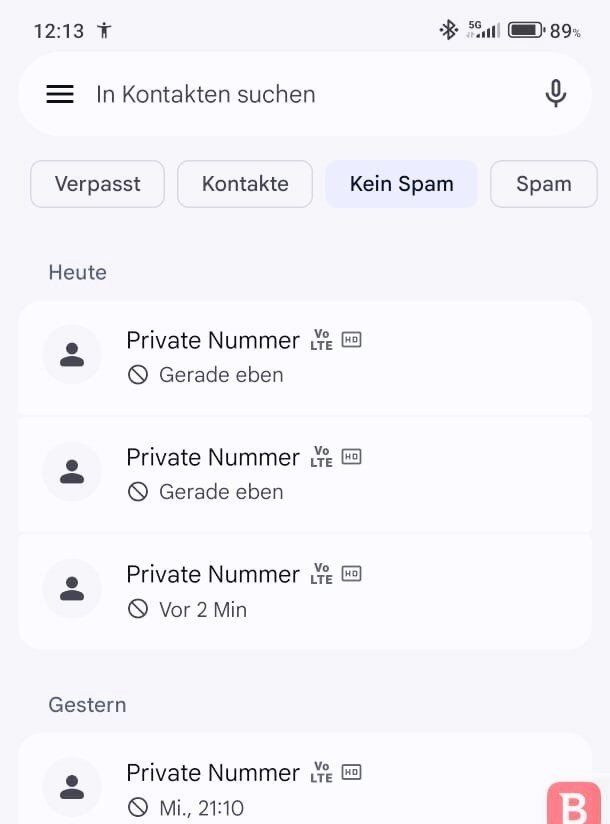Open the navigation drawer menu
The width and height of the screenshot is (610, 824).
(60, 94)
